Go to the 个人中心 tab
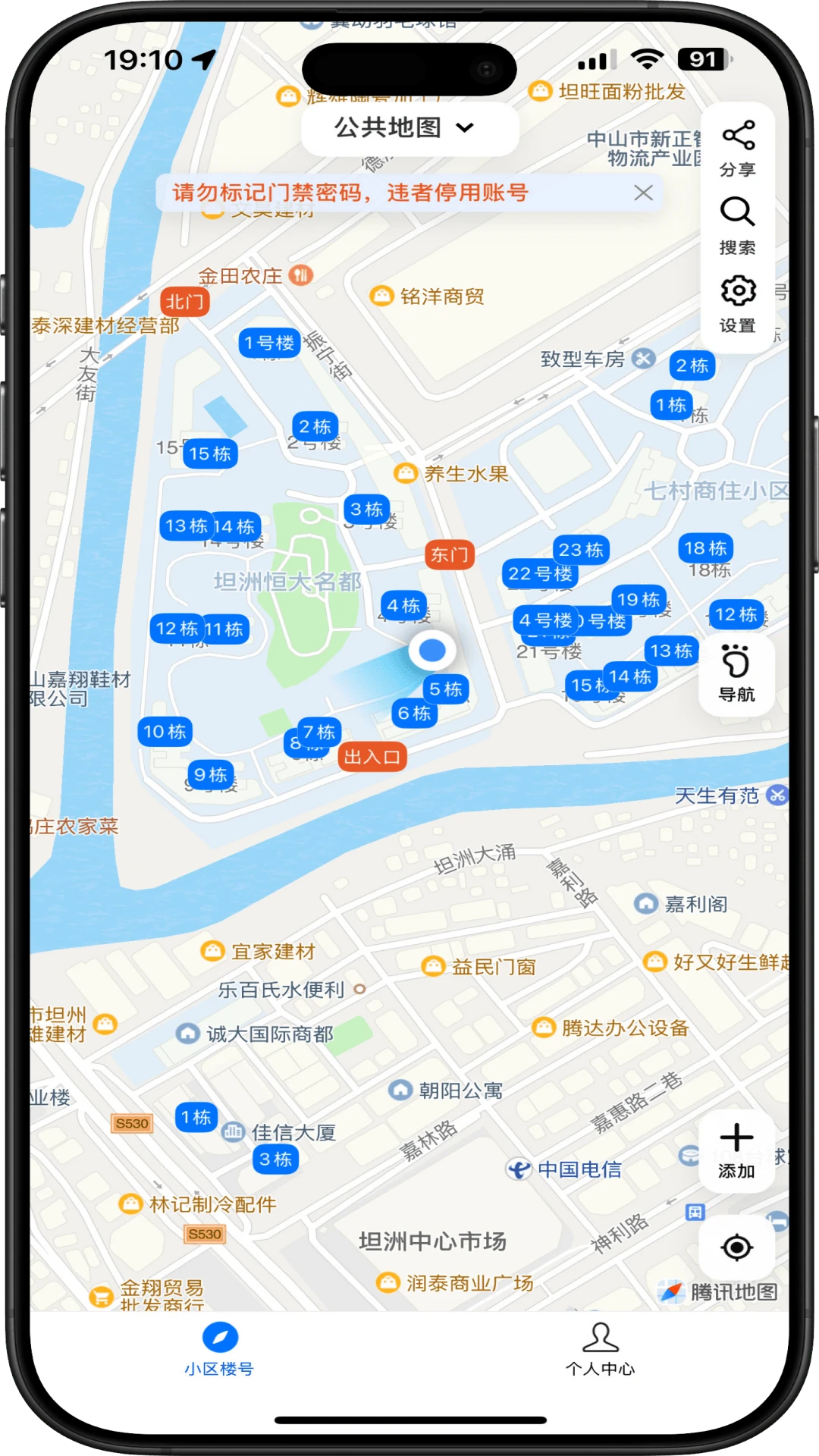Image resolution: width=819 pixels, height=1456 pixels. point(600,1349)
